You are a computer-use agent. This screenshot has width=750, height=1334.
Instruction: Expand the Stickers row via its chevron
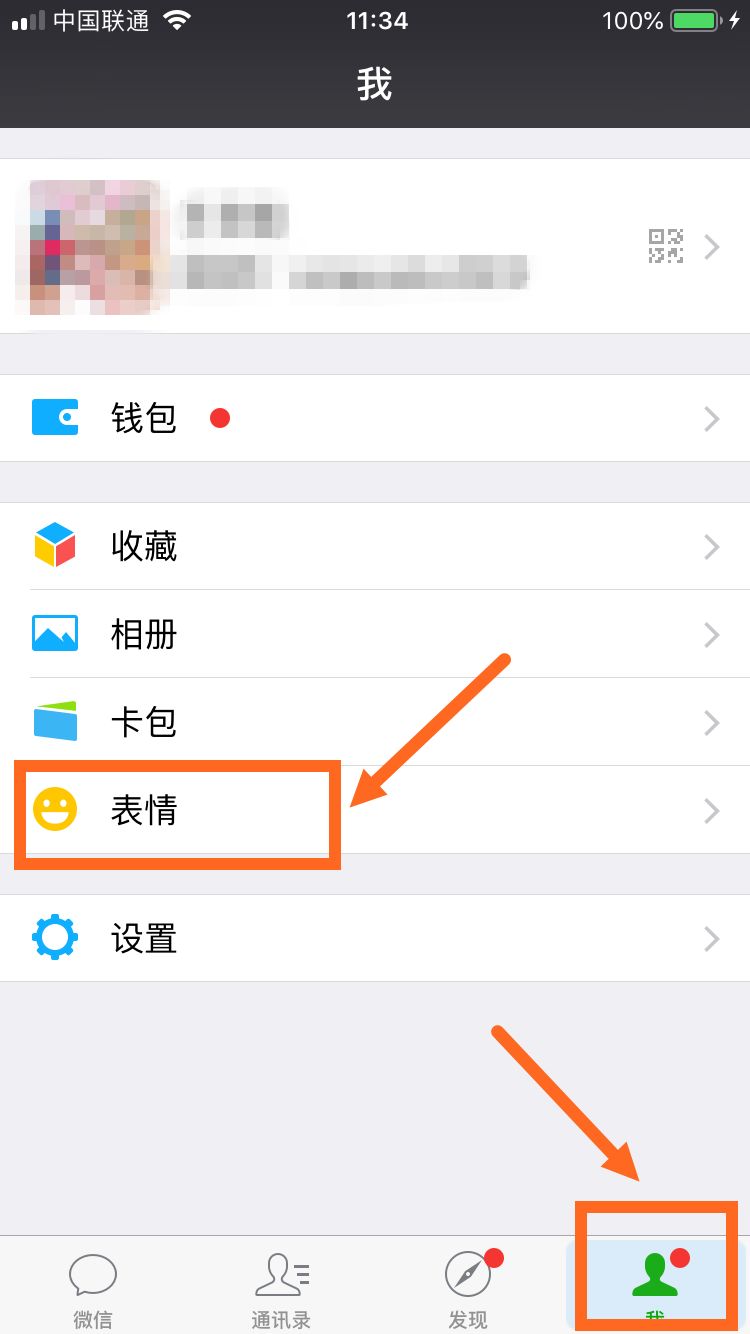click(712, 810)
